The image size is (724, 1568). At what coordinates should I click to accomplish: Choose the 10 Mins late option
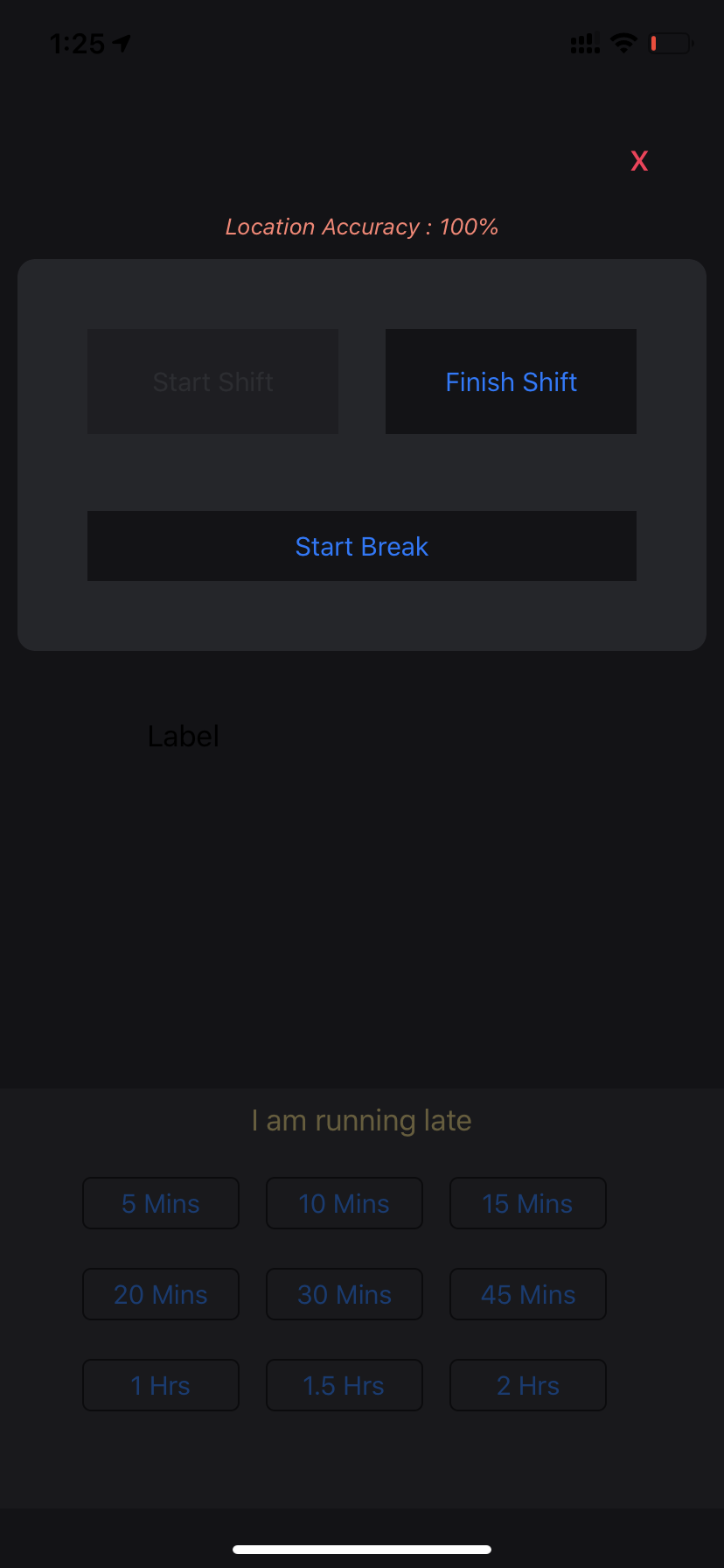[345, 1203]
